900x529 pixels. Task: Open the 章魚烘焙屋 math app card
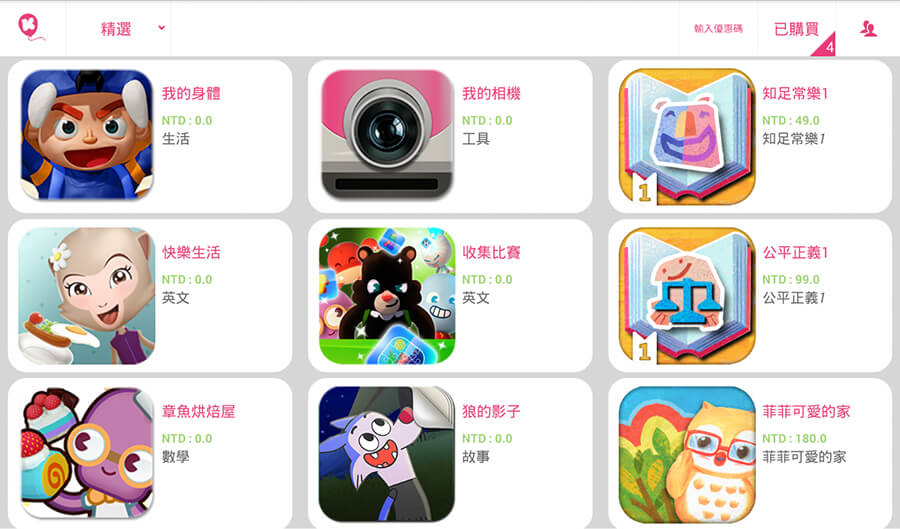(150, 453)
